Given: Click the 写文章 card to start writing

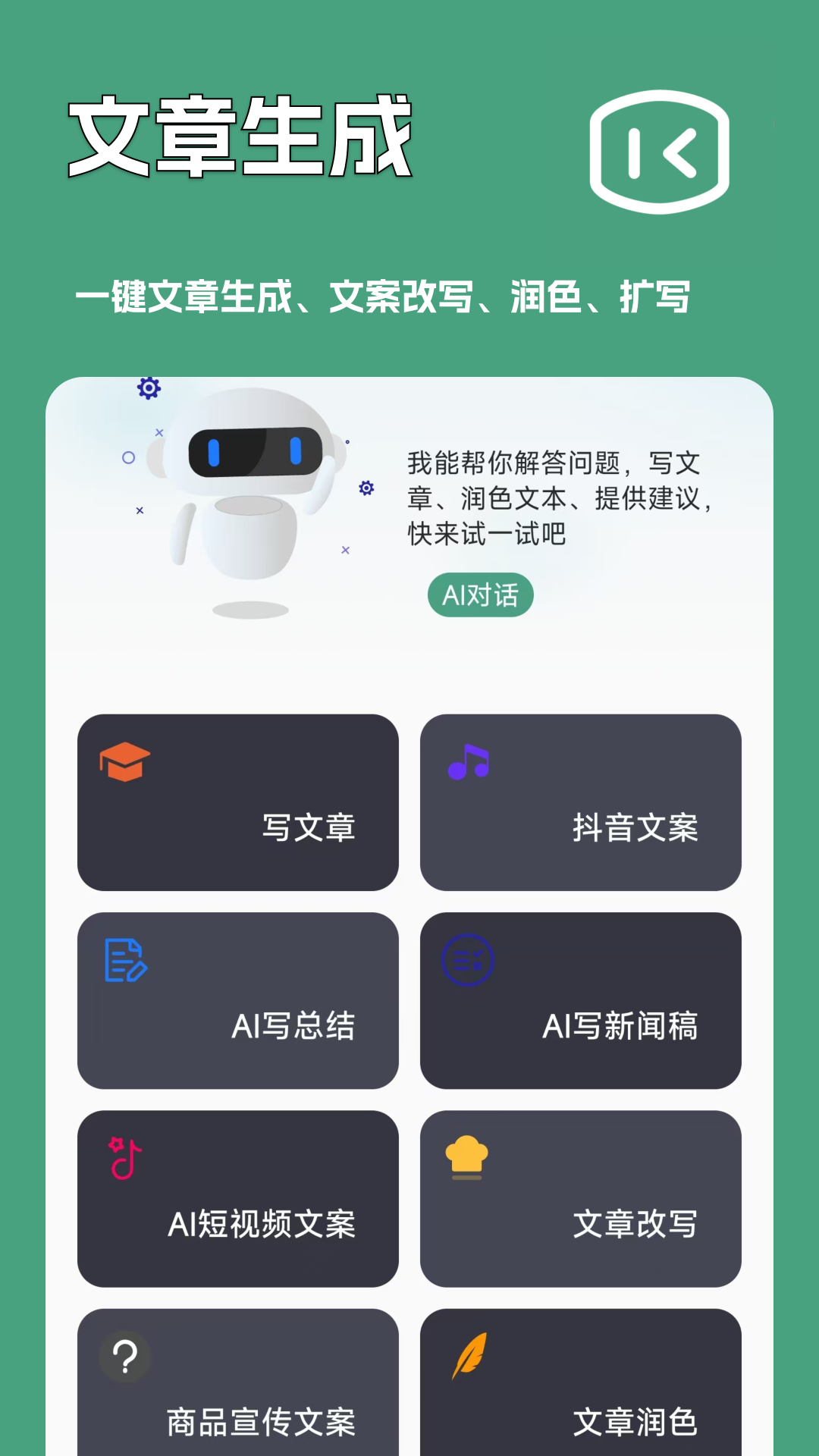Looking at the screenshot, I should tap(238, 804).
